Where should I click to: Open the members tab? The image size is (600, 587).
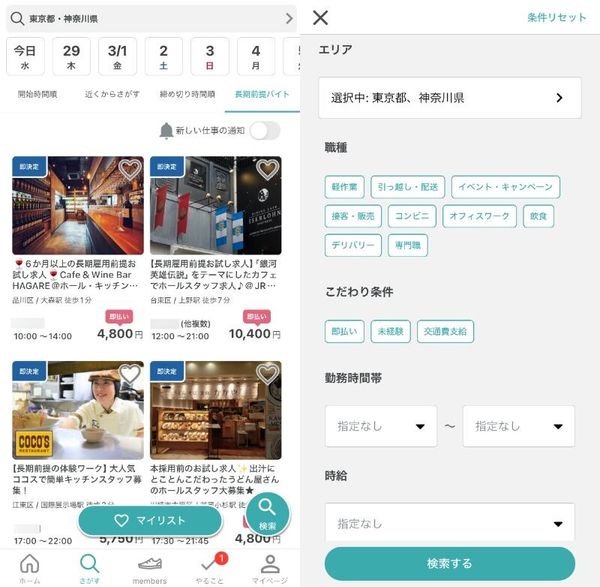pos(150,570)
